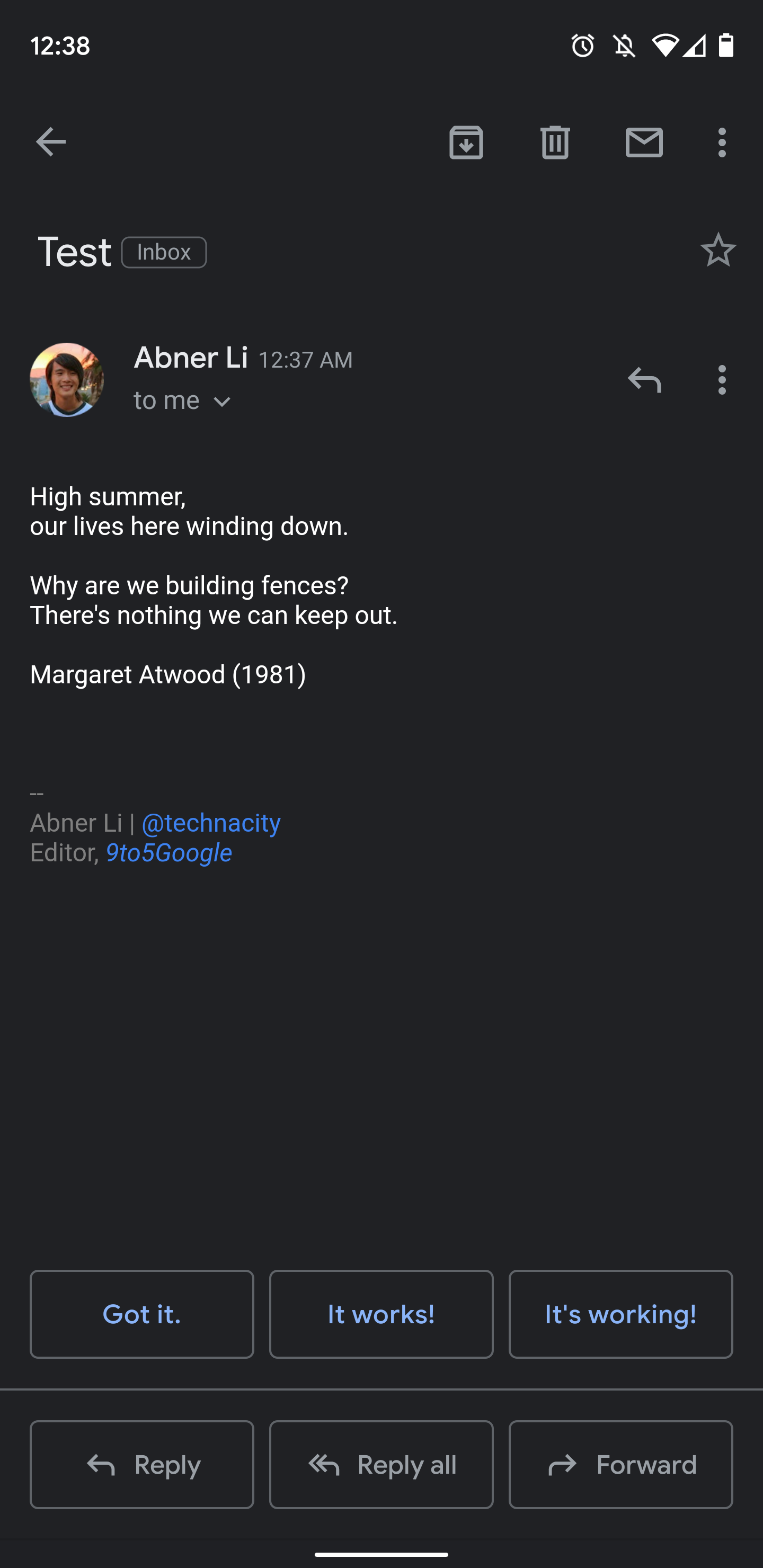763x1568 pixels.
Task: Visit the 9to5Google link
Action: pos(168,853)
